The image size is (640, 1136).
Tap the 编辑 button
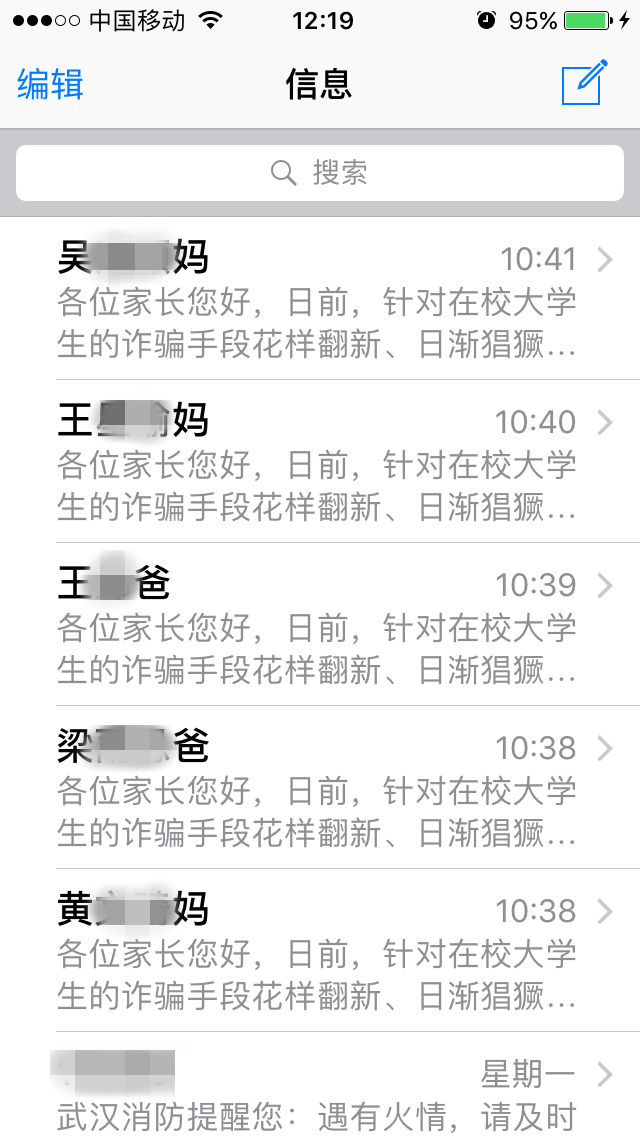click(x=50, y=84)
